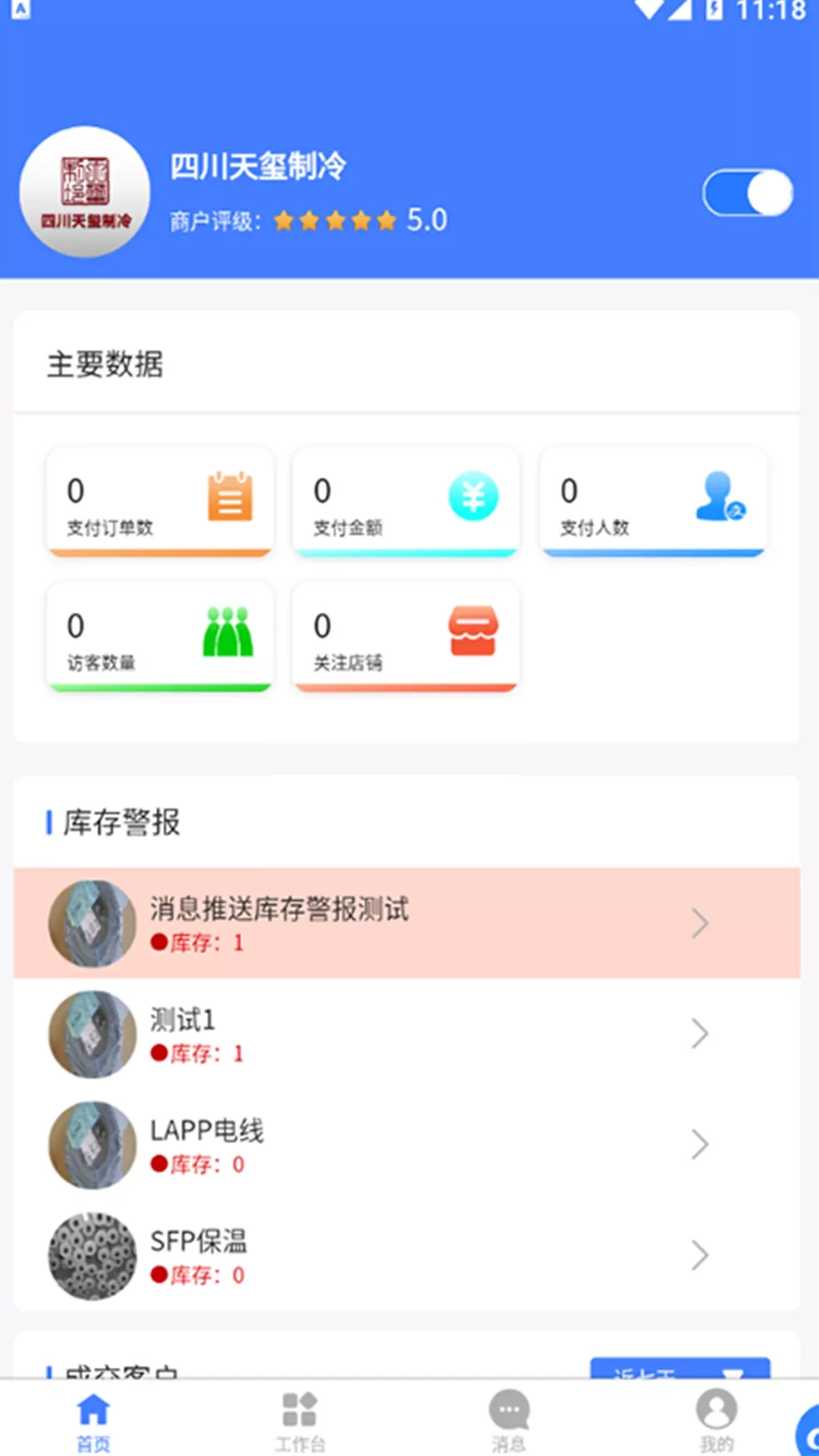The width and height of the screenshot is (819, 1456).
Task: Open the 支付人数 data card
Action: [x=652, y=501]
